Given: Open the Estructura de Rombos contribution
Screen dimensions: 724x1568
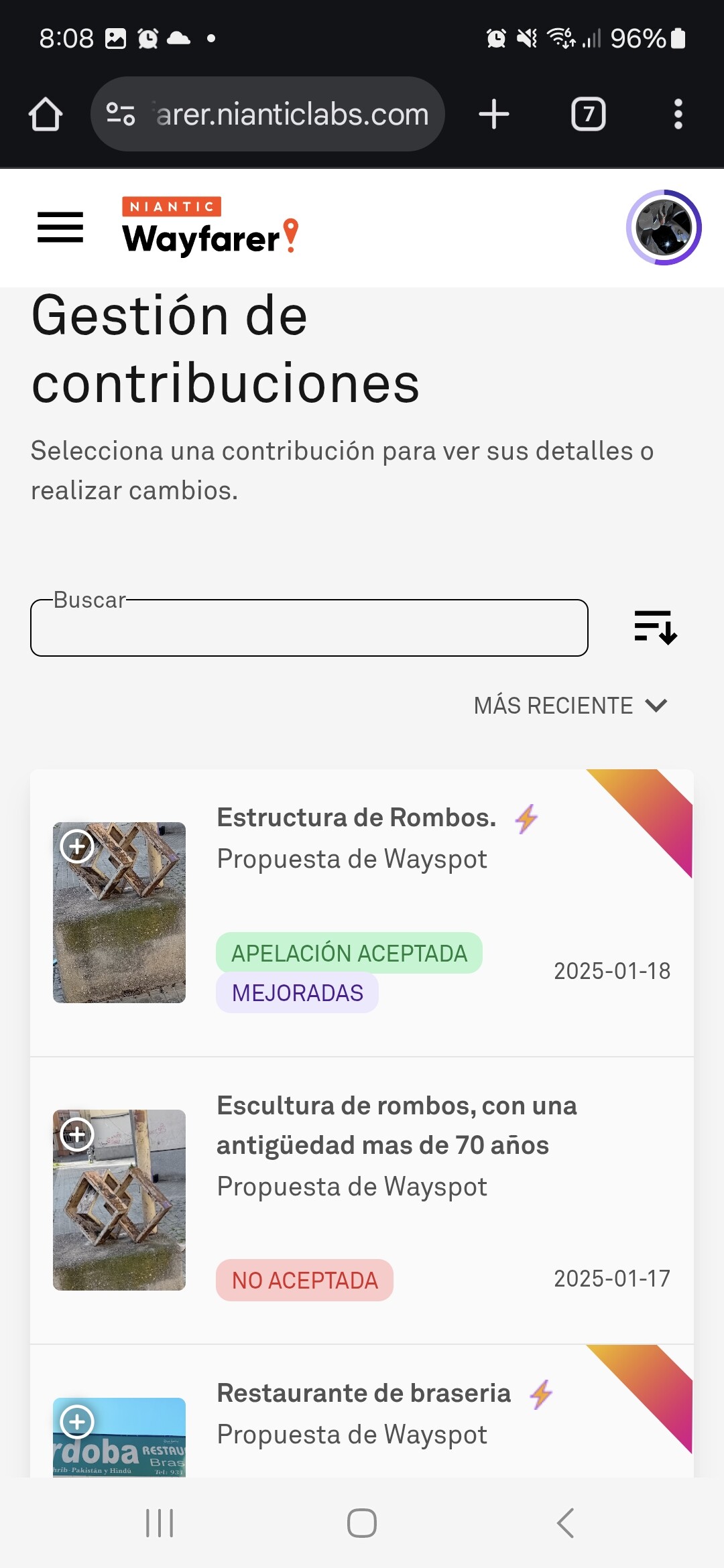Looking at the screenshot, I should pos(362,913).
